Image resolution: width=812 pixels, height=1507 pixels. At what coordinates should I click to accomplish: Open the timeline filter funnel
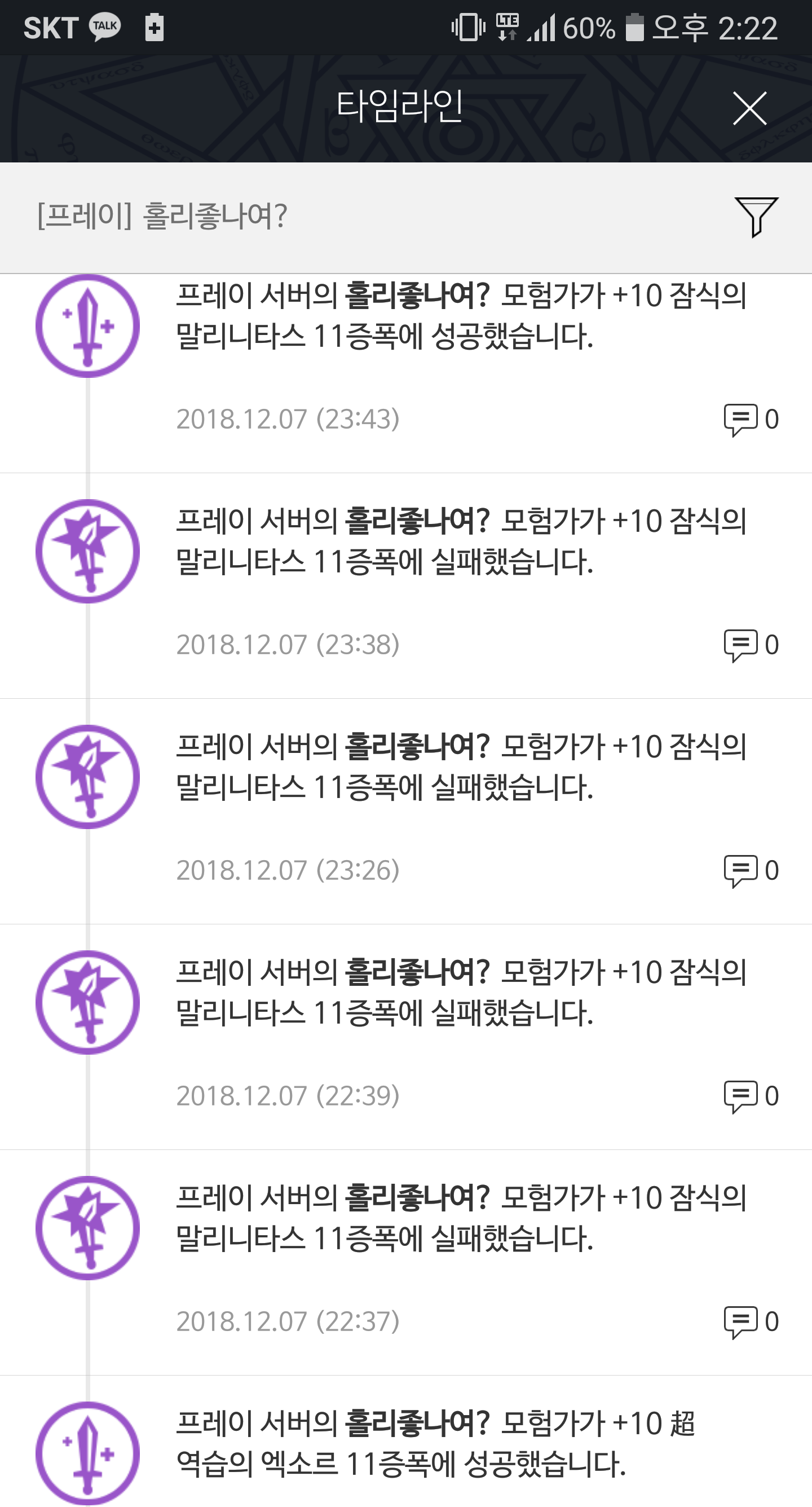pyautogui.click(x=756, y=217)
